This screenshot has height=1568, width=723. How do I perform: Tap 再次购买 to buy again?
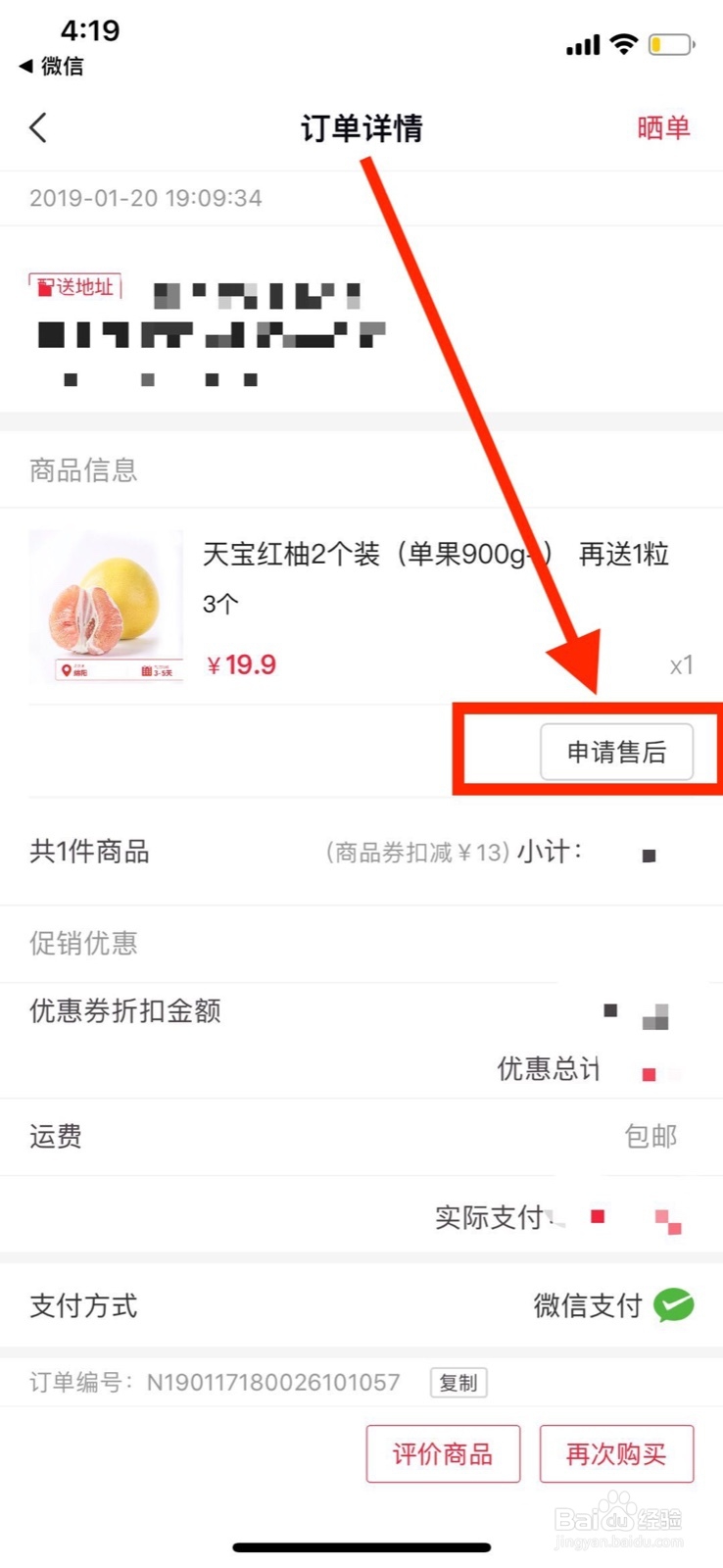[x=616, y=1454]
